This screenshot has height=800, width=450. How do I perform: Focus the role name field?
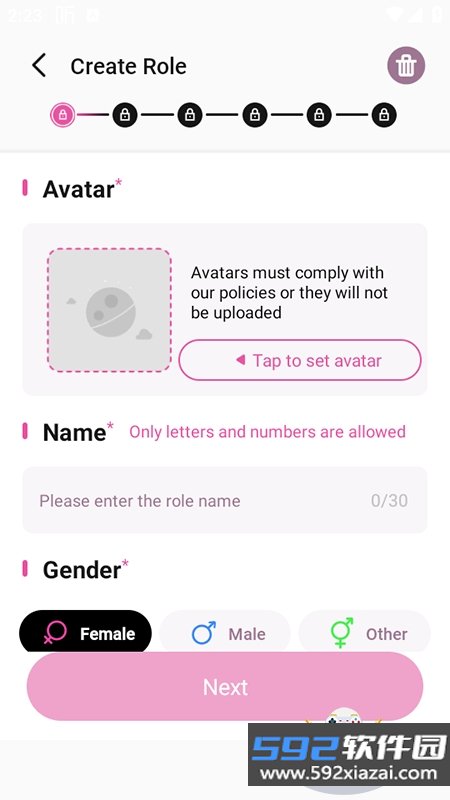pos(225,500)
